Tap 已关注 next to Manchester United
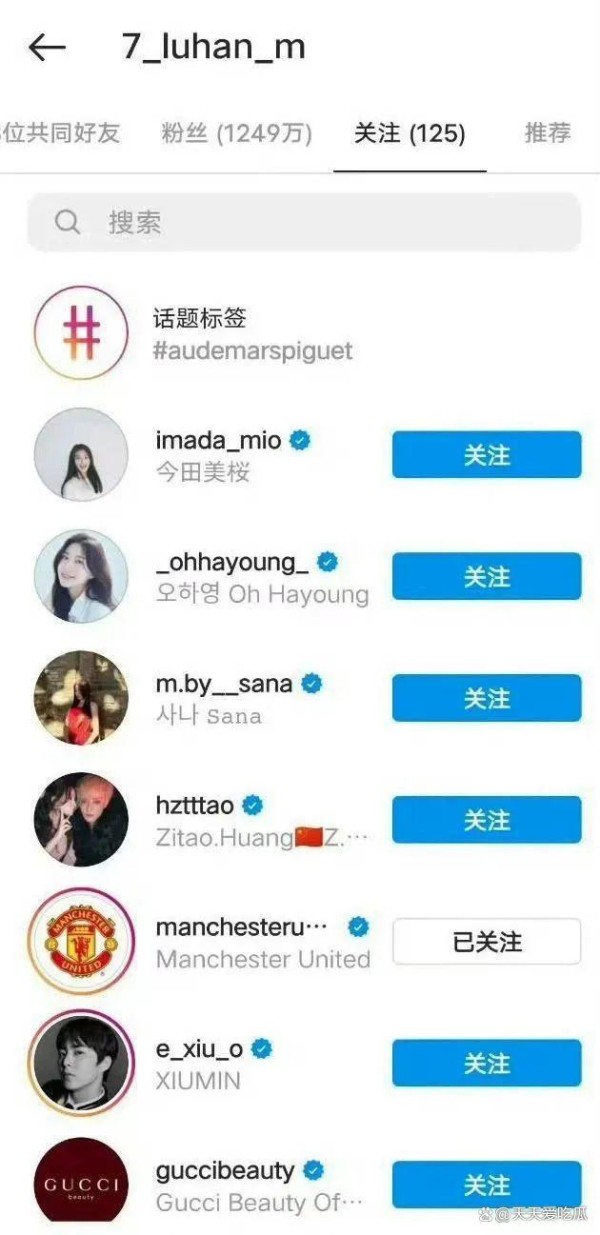 486,942
